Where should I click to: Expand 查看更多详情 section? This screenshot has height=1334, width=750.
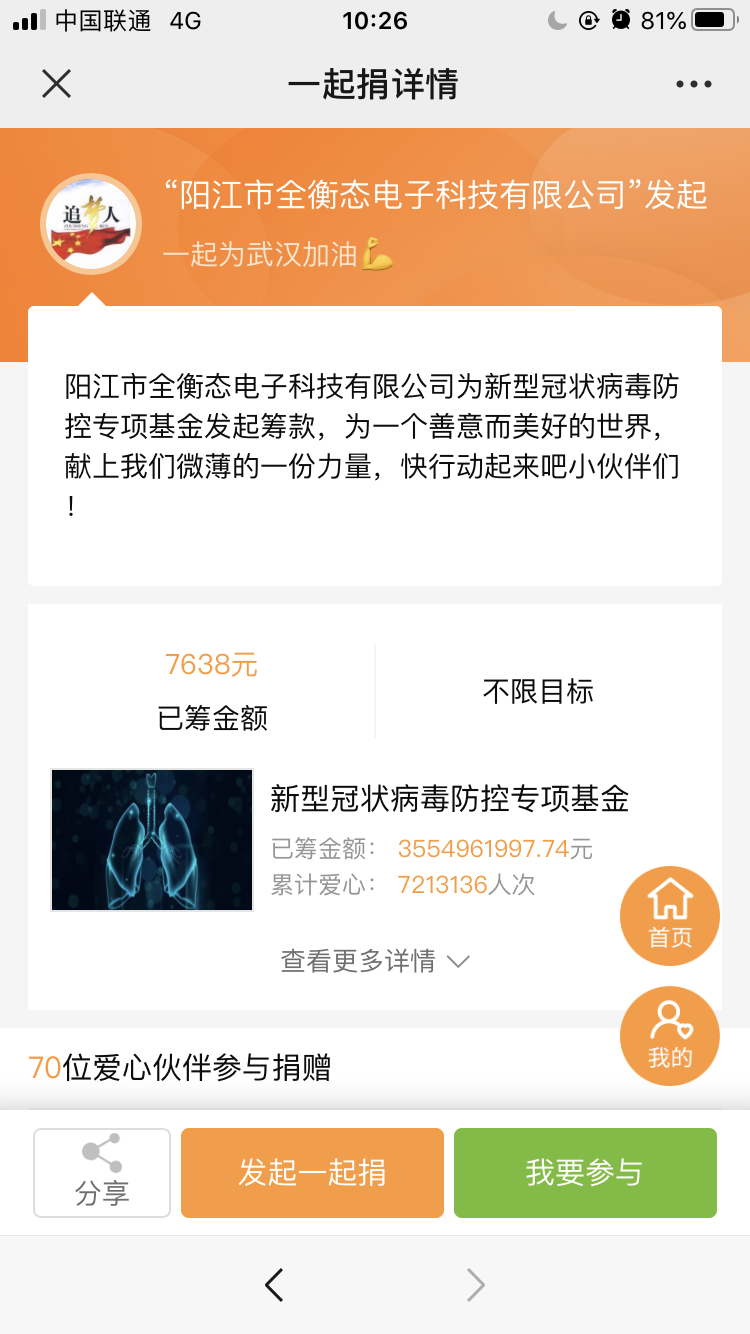tap(375, 961)
